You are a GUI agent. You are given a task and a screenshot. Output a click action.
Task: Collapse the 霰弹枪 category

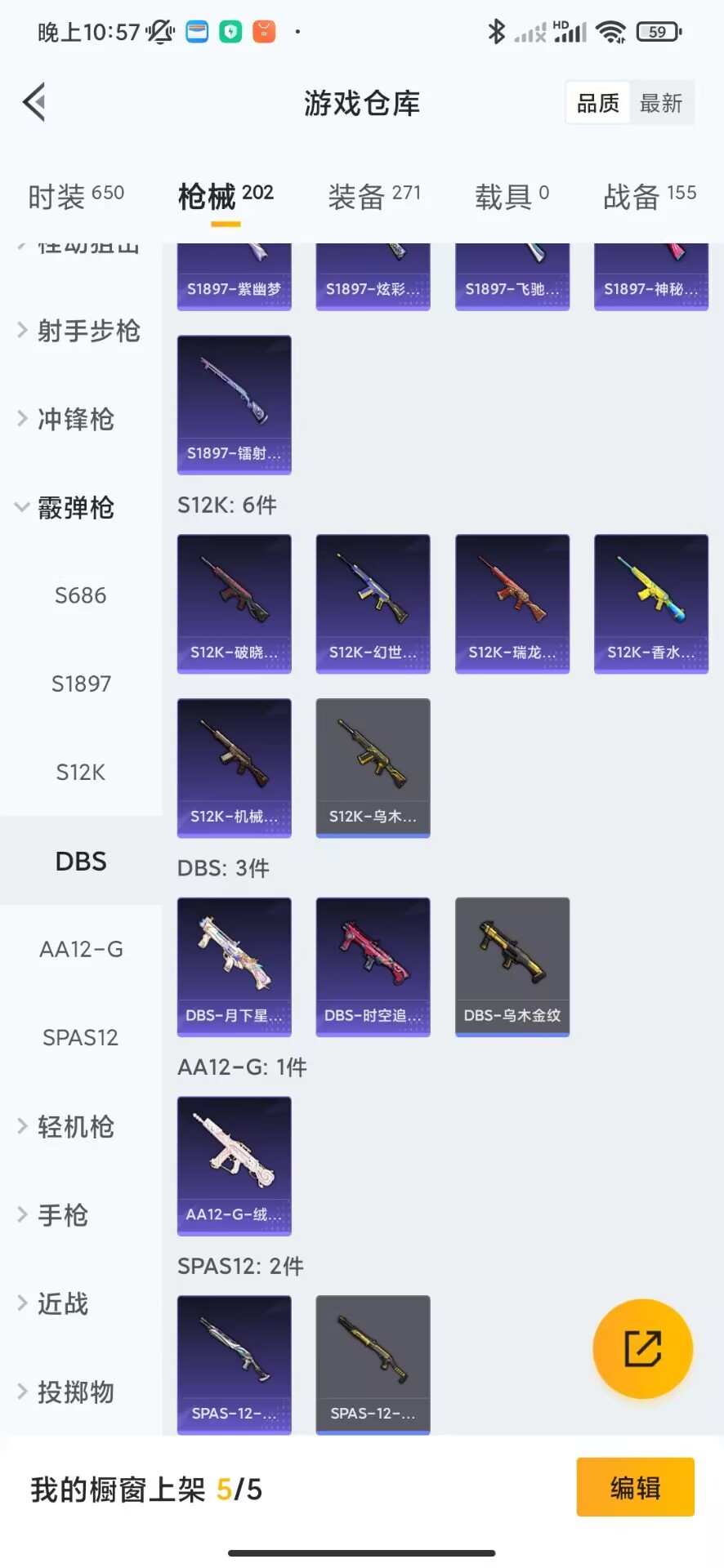(75, 508)
